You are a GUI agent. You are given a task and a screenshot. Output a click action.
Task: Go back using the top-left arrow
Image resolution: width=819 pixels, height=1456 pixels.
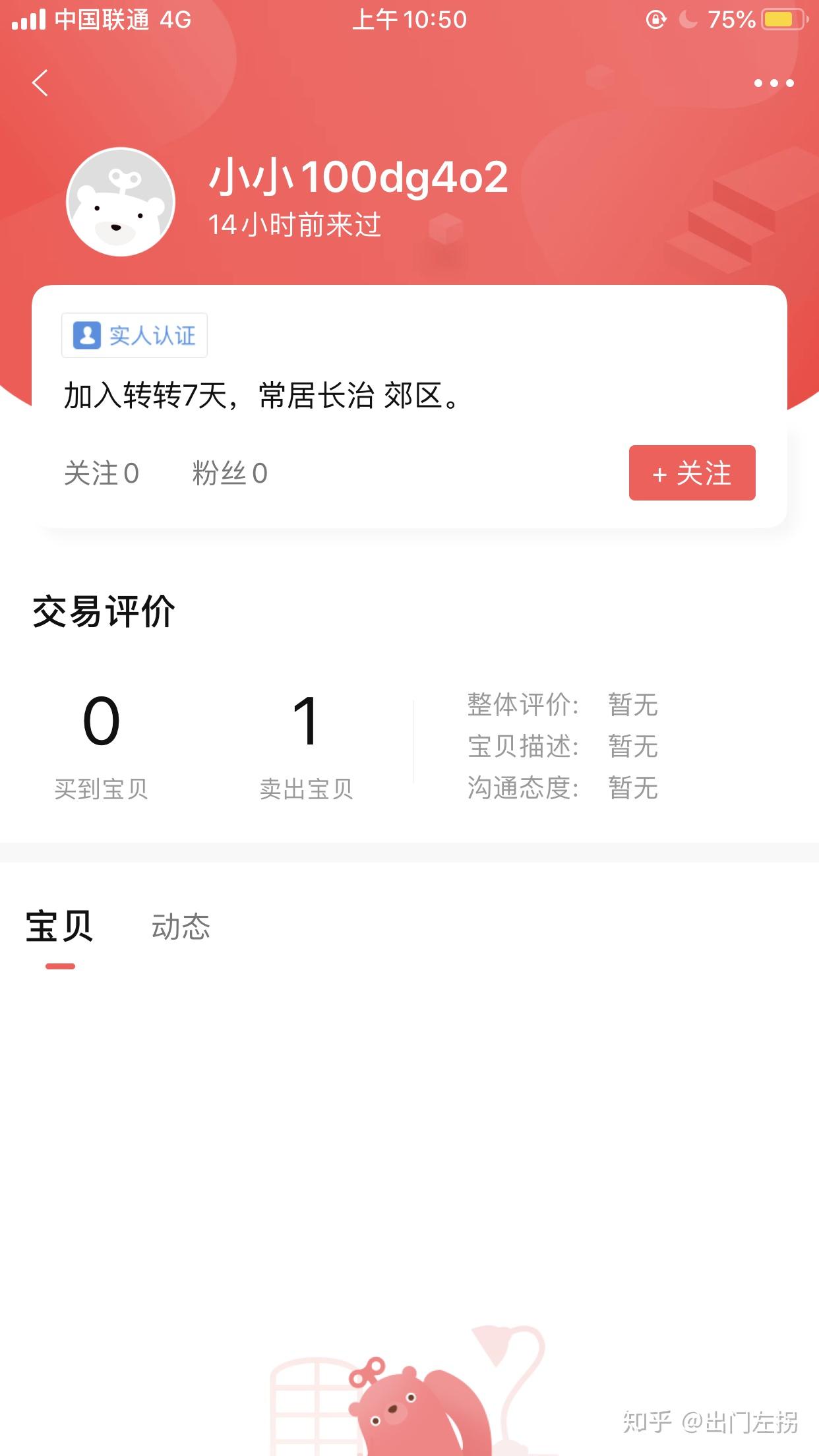(40, 83)
